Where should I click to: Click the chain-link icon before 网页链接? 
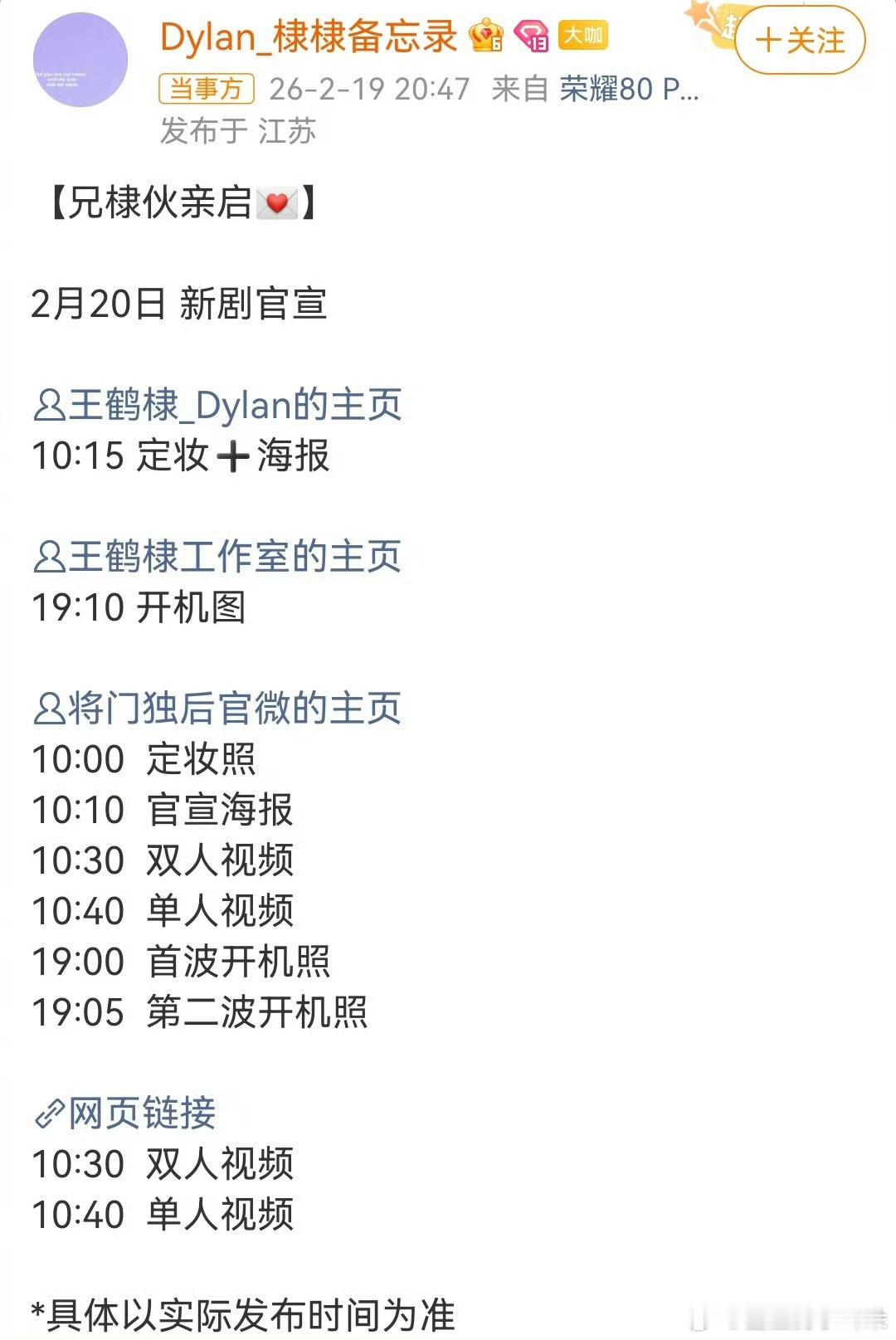coord(47,1115)
